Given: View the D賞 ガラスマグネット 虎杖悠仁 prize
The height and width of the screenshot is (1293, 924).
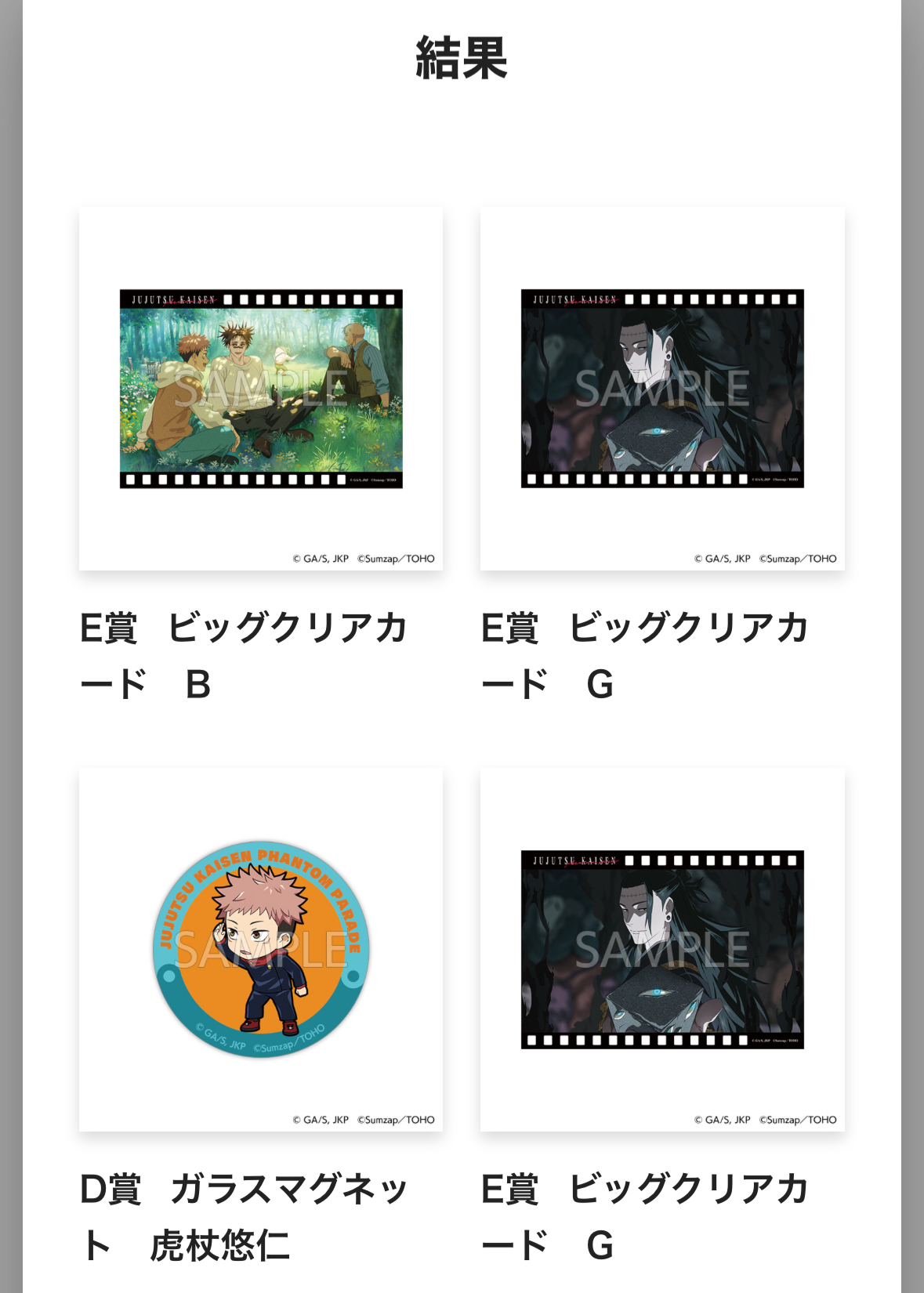Looking at the screenshot, I should 261,949.
